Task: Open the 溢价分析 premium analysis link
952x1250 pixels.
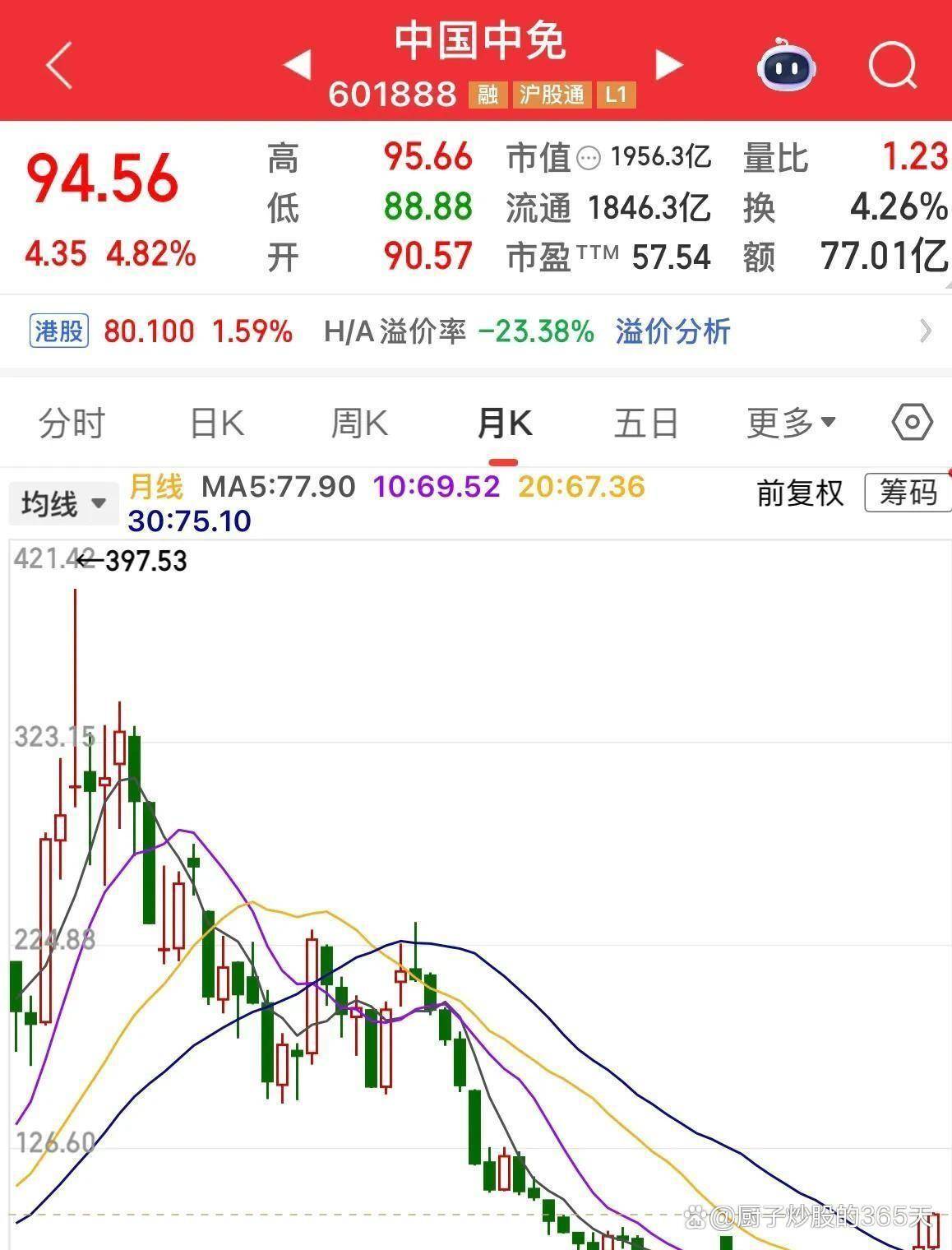Action: pyautogui.click(x=672, y=331)
